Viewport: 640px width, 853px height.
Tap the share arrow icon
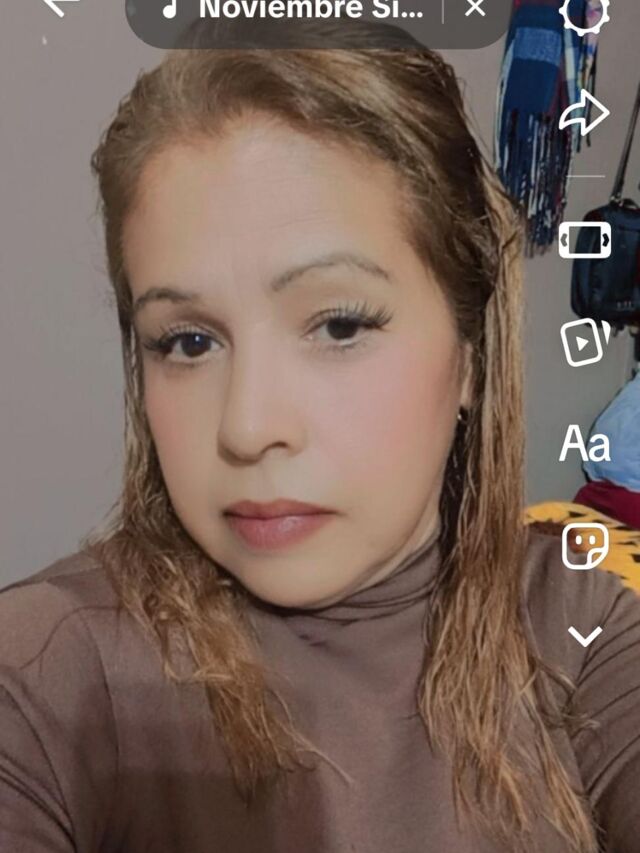(x=584, y=113)
